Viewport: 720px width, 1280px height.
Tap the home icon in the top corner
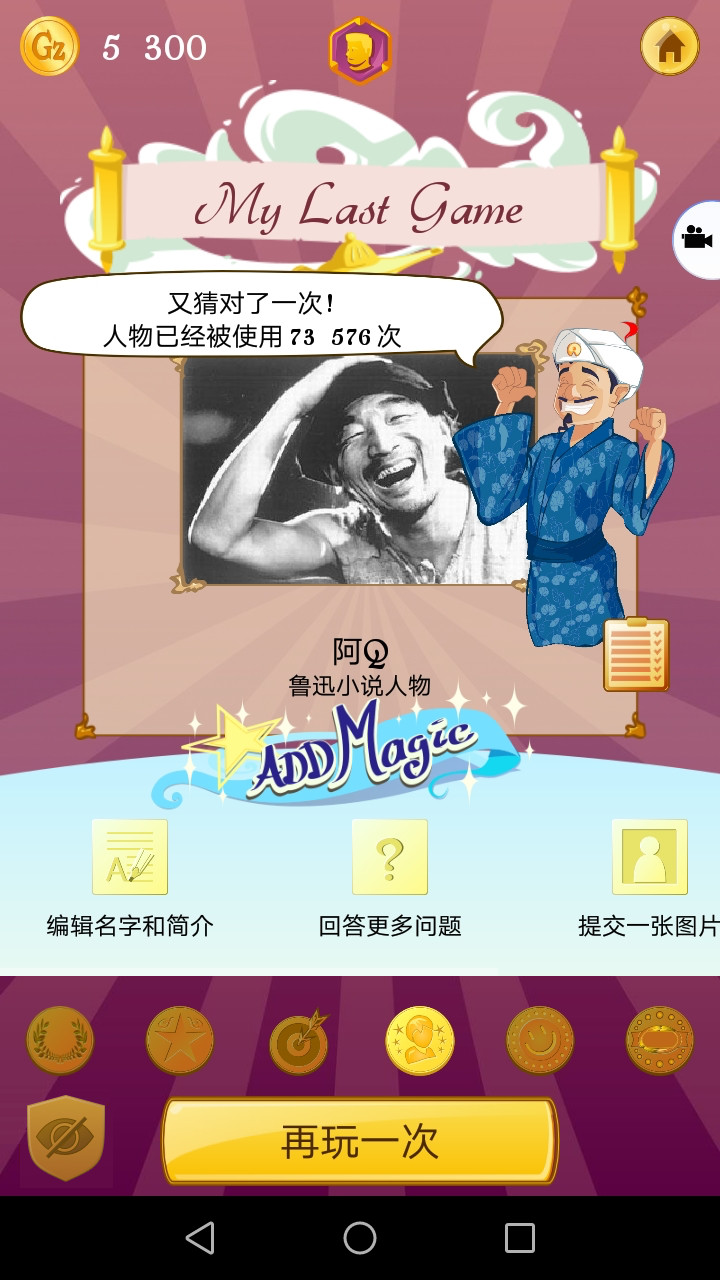coord(671,44)
